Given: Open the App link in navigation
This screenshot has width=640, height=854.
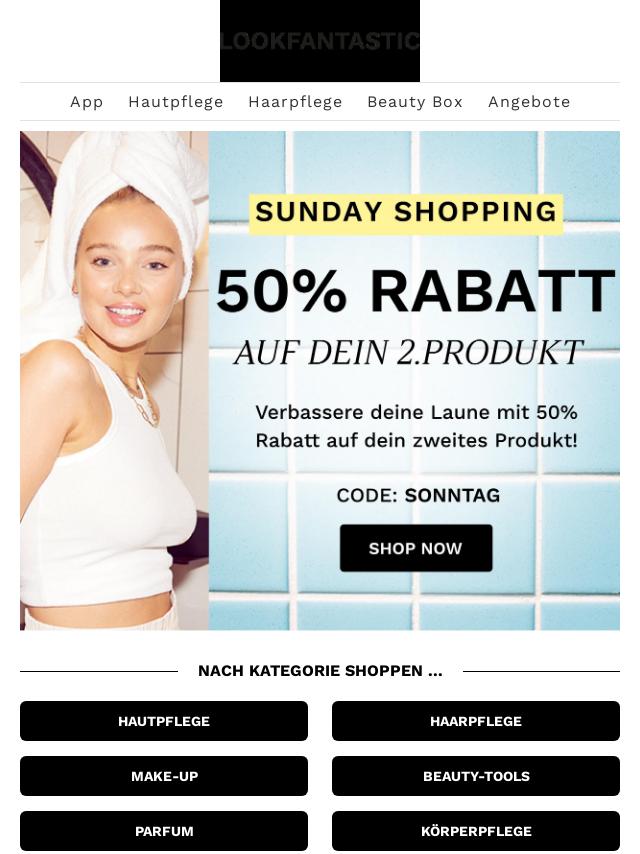Looking at the screenshot, I should [x=87, y=102].
